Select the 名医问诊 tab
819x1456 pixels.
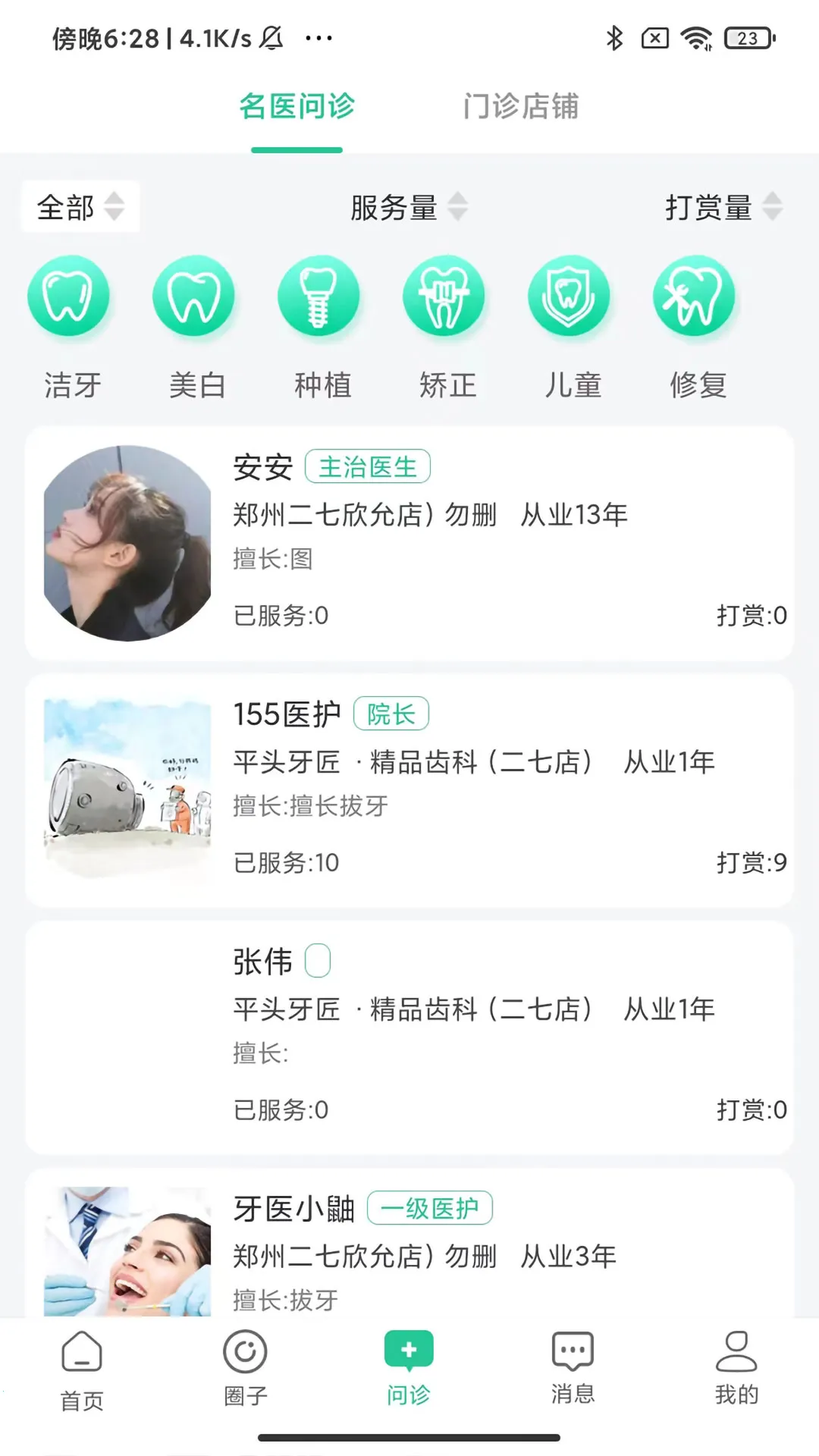coord(297,108)
